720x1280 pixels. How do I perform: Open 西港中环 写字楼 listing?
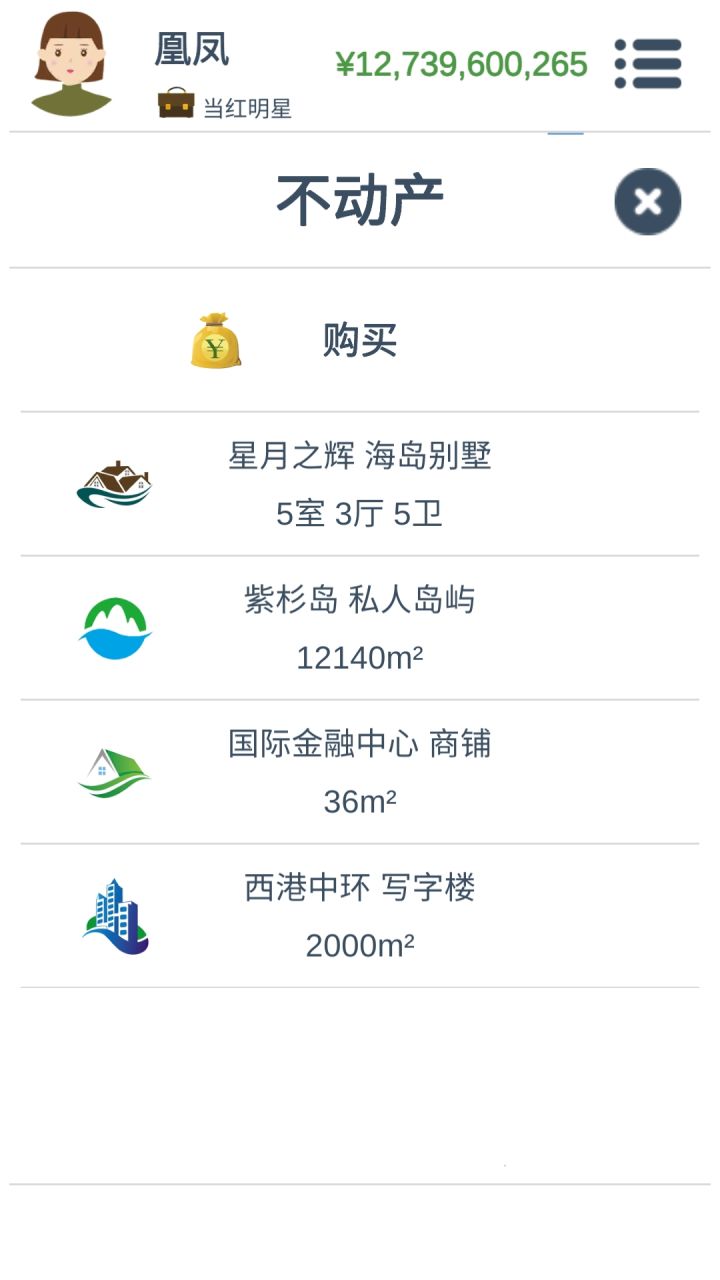click(360, 916)
